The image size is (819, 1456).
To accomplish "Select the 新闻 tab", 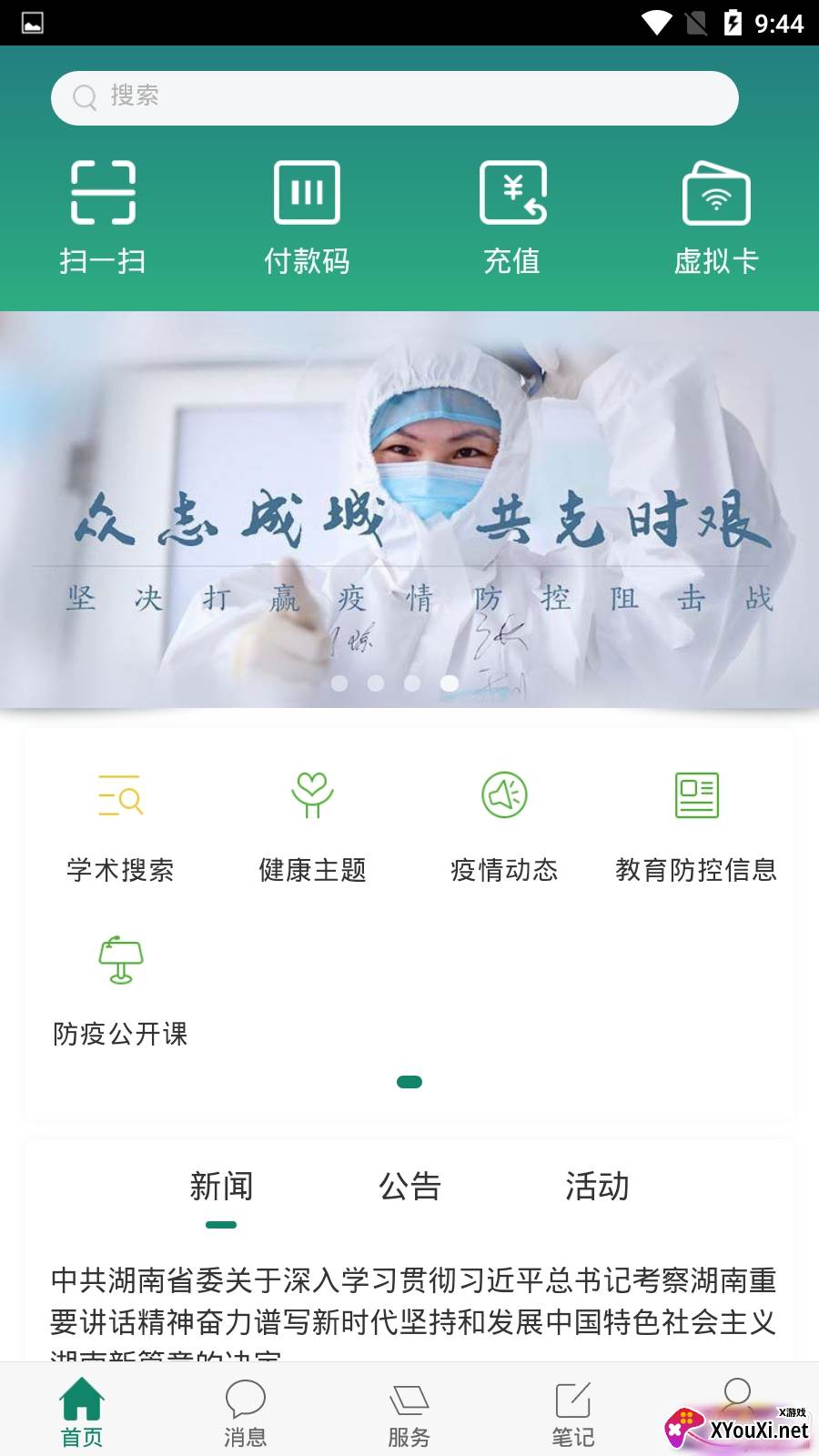I will (221, 1188).
